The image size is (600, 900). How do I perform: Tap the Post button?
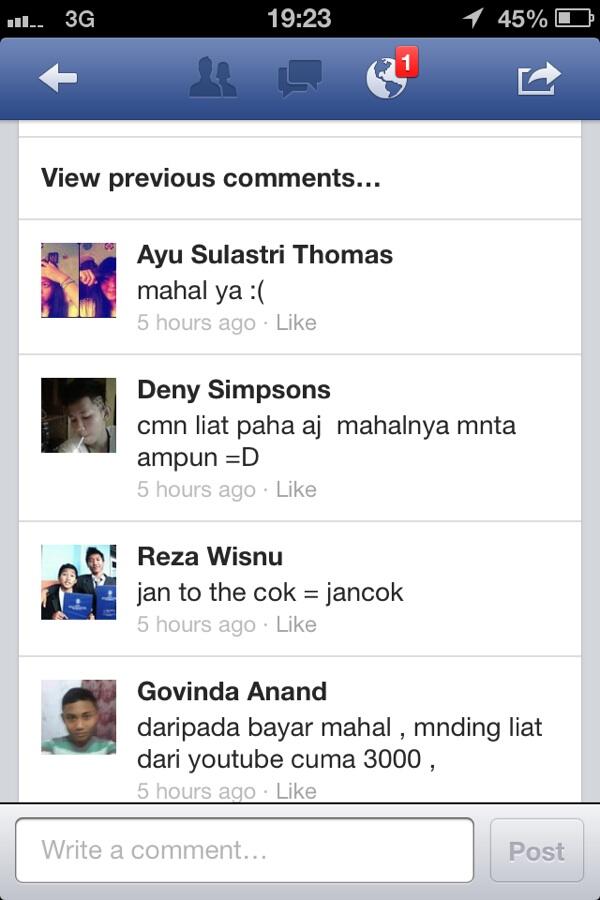click(536, 851)
